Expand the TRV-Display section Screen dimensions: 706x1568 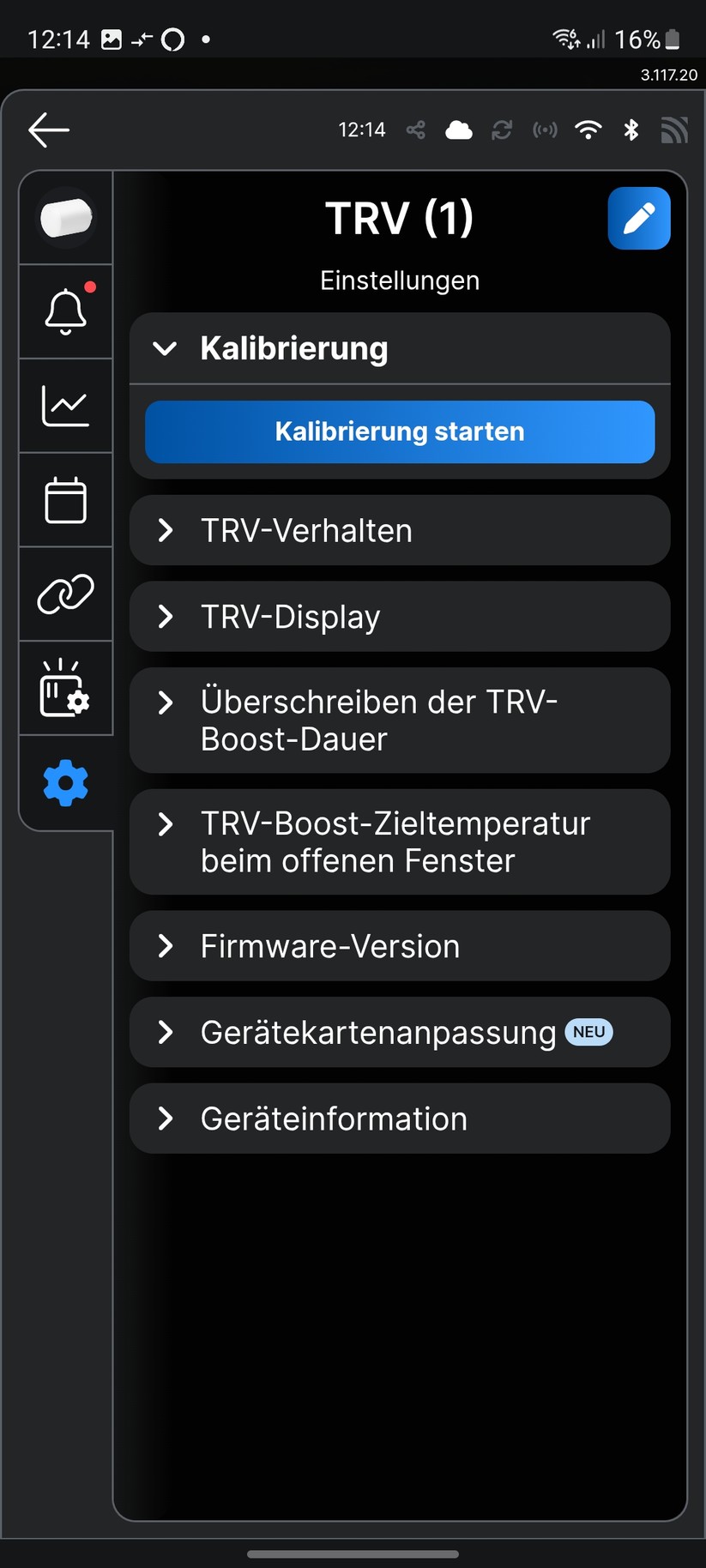399,616
